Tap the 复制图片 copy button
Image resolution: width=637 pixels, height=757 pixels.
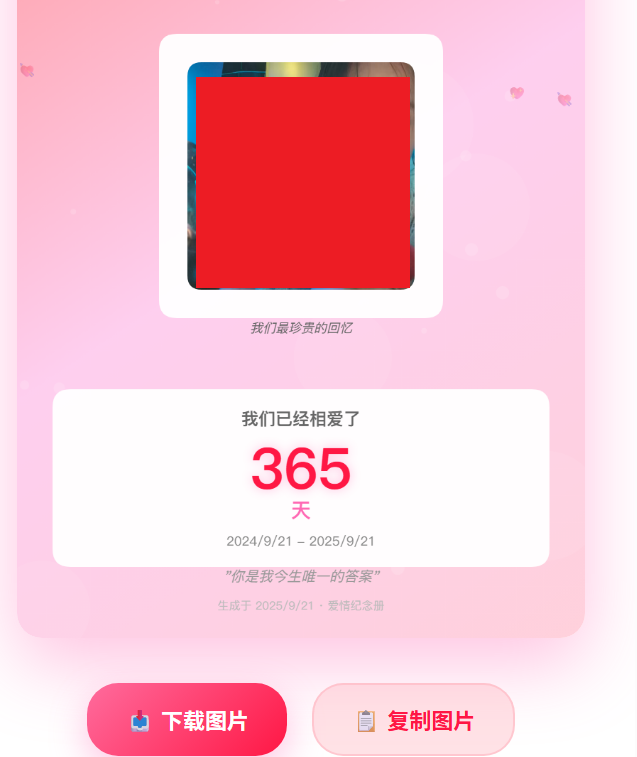pyautogui.click(x=413, y=720)
